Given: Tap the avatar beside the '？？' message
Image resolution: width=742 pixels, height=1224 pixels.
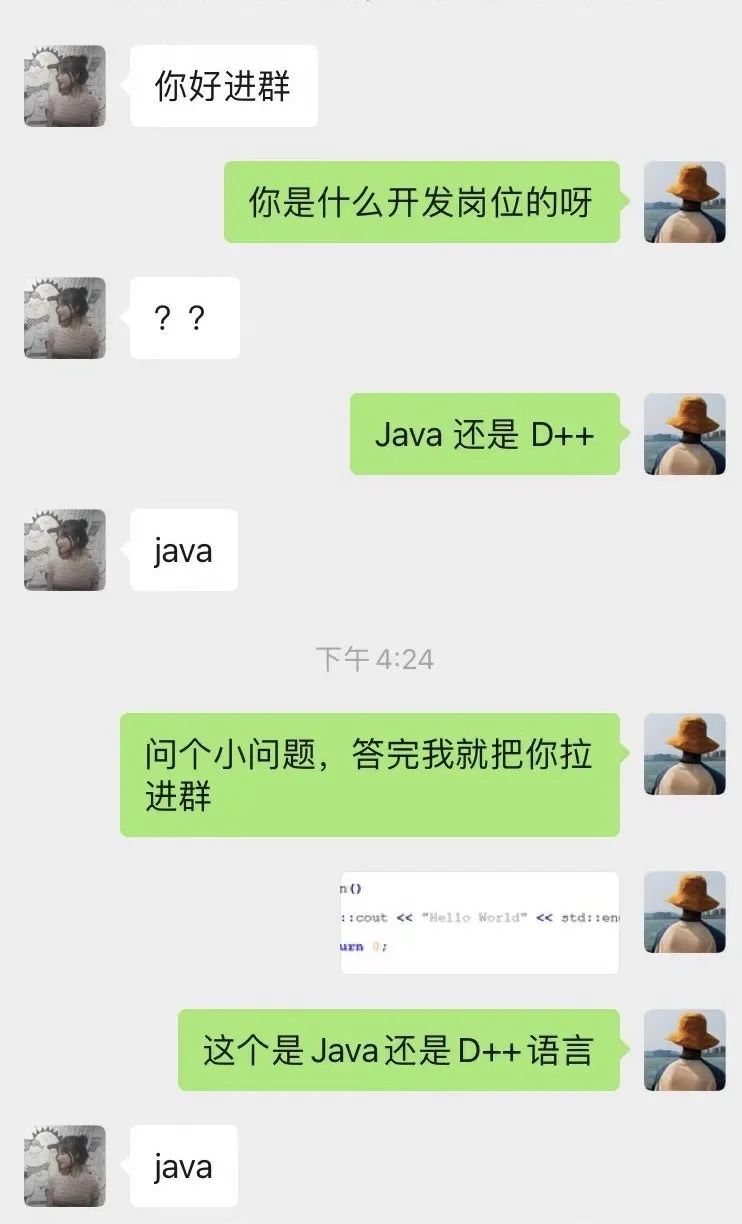Looking at the screenshot, I should coord(65,318).
